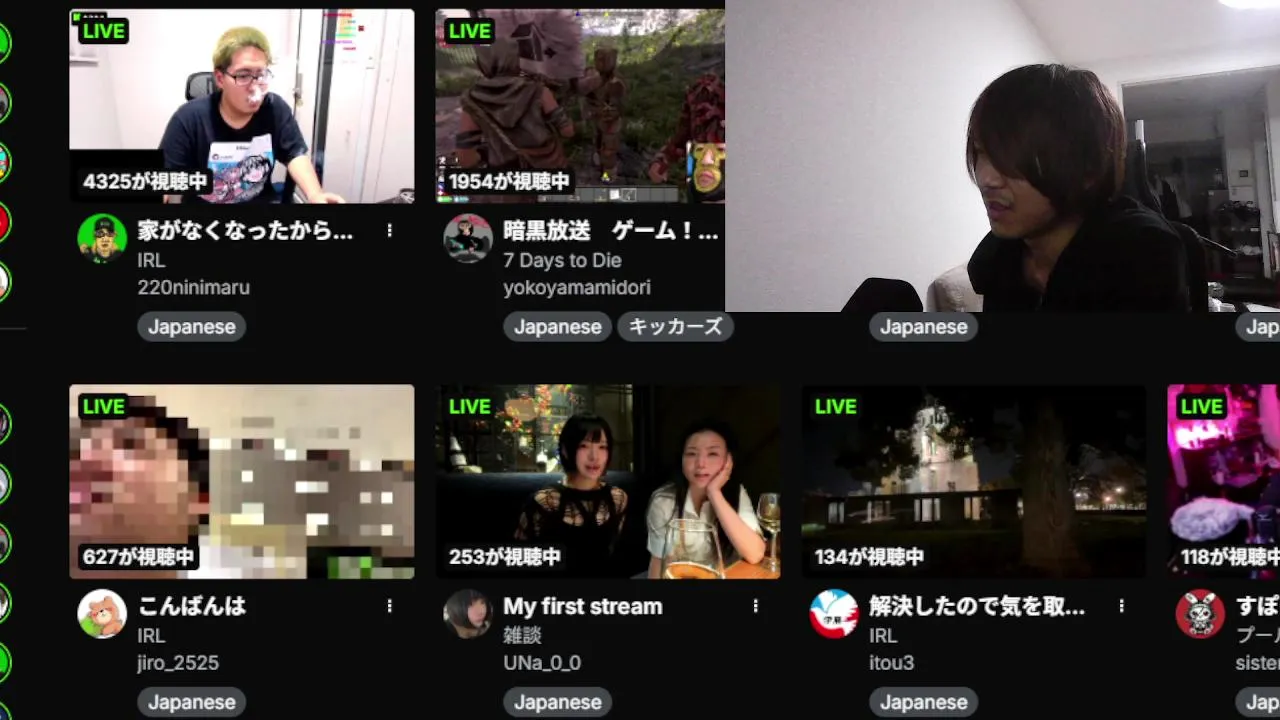Open overflow menu for こんばんは stream
The height and width of the screenshot is (720, 1280).
pos(389,606)
